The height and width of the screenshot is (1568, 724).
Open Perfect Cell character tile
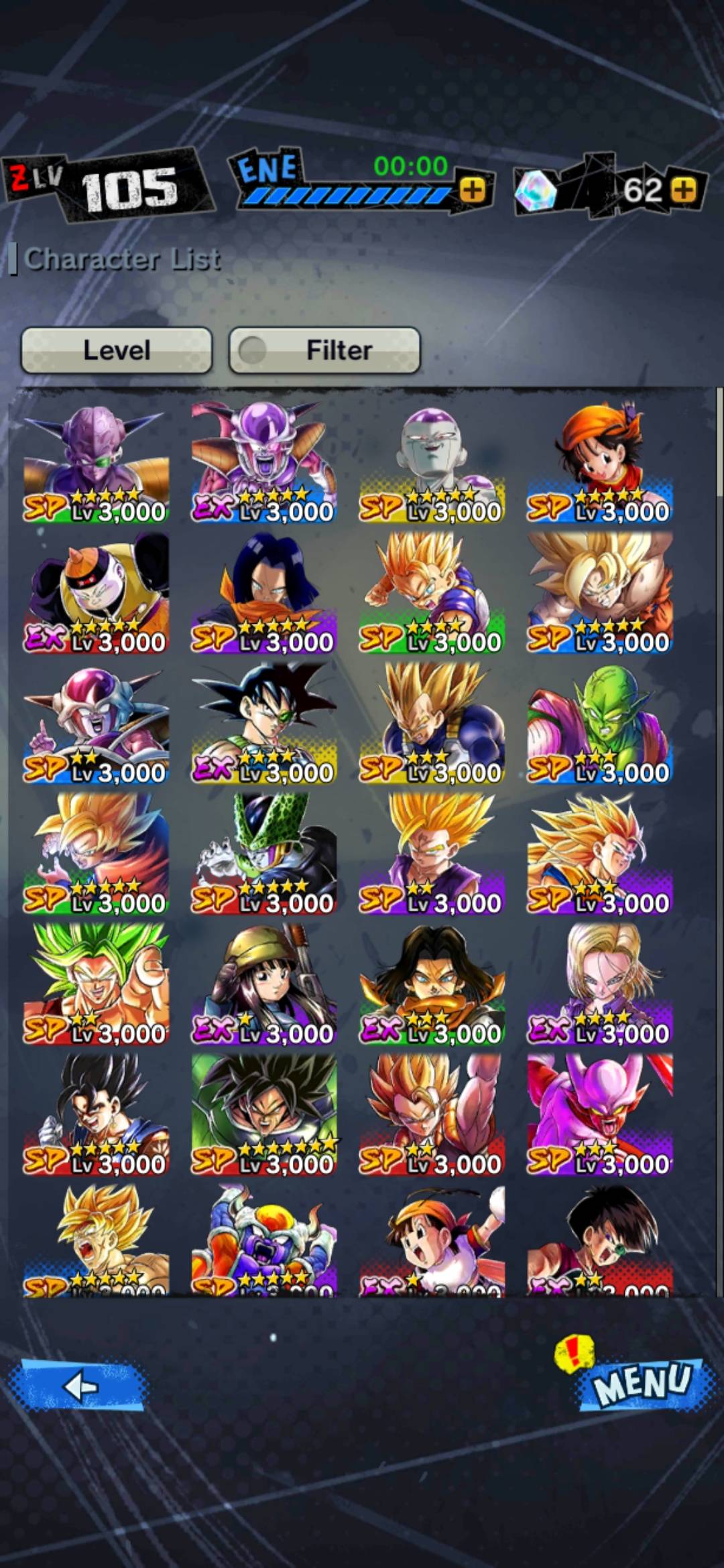(x=263, y=854)
